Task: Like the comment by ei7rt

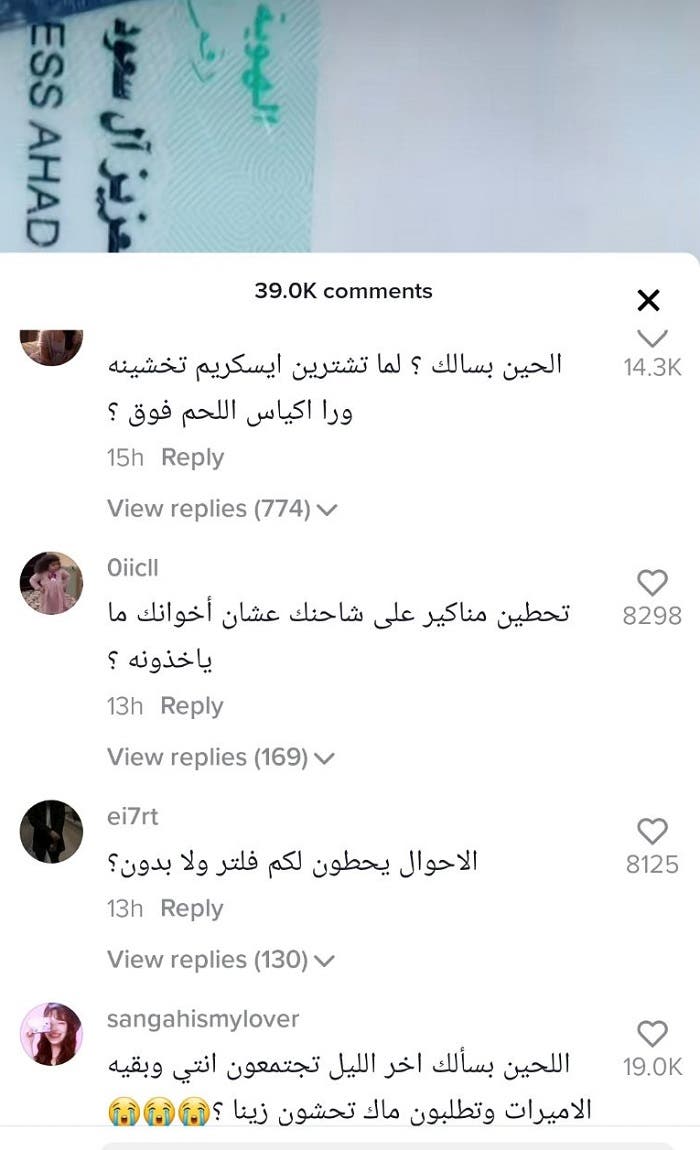Action: click(652, 830)
